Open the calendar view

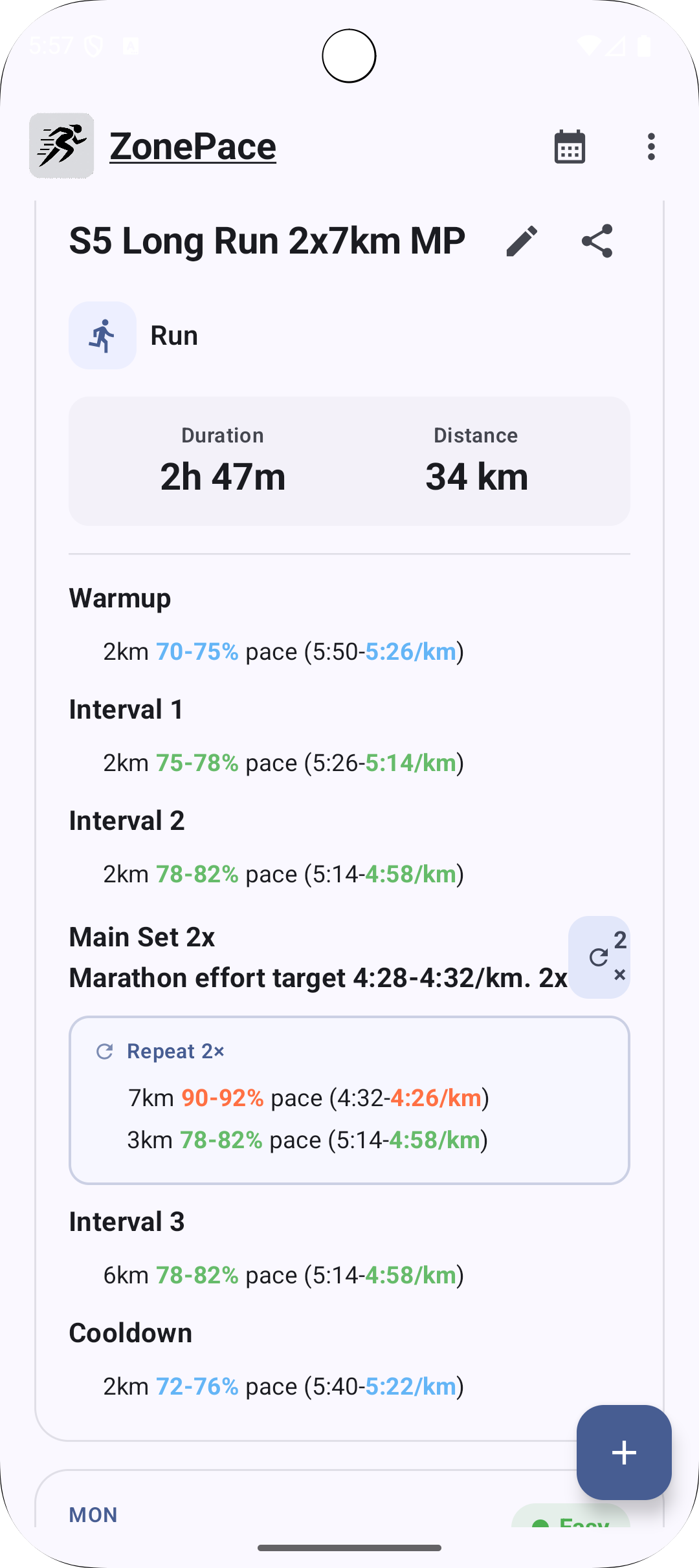click(570, 147)
